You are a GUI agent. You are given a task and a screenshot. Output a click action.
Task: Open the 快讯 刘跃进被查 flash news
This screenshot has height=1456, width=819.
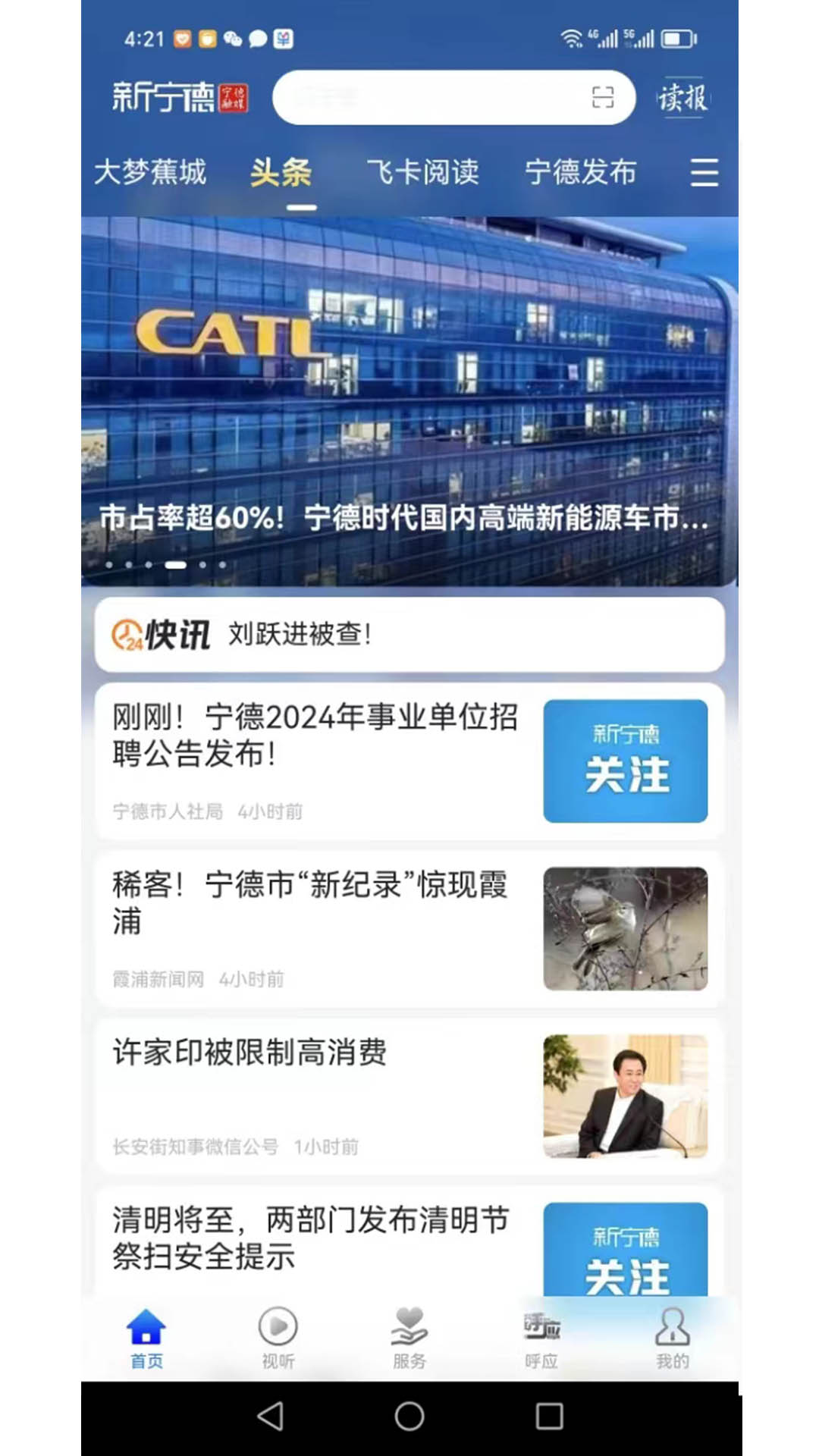coord(409,635)
